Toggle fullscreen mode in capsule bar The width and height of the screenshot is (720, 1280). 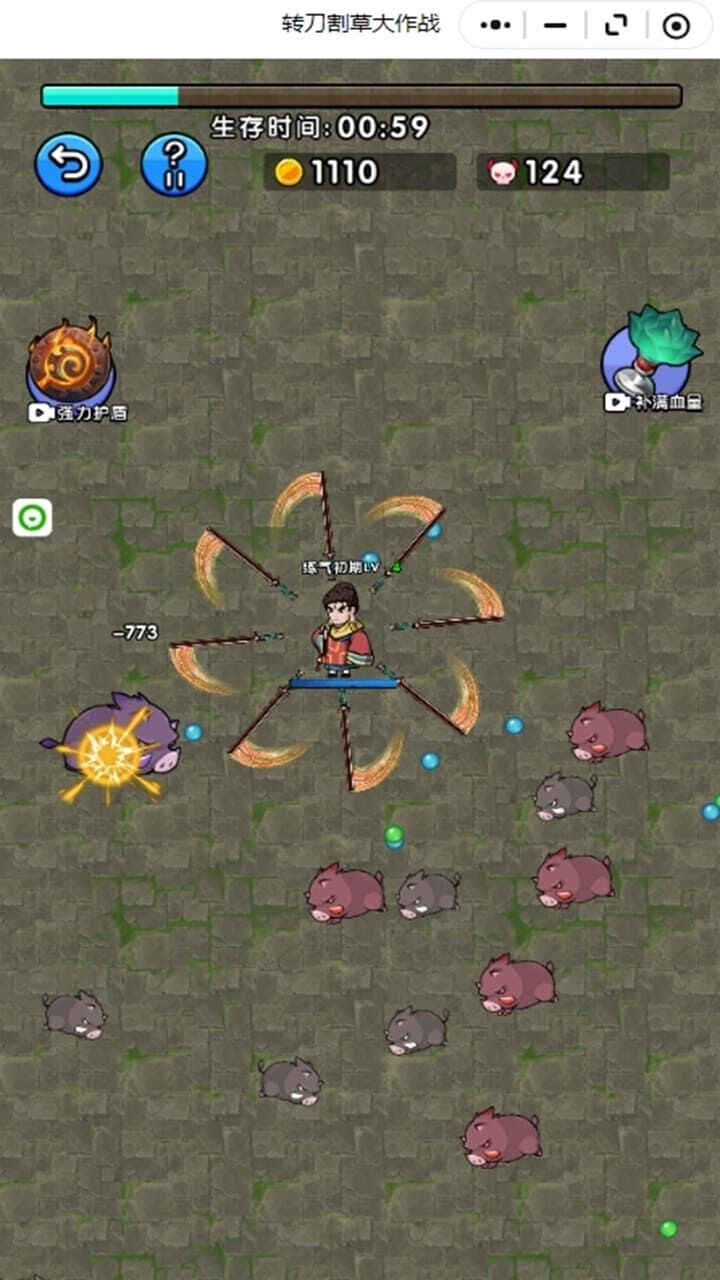(x=617, y=26)
